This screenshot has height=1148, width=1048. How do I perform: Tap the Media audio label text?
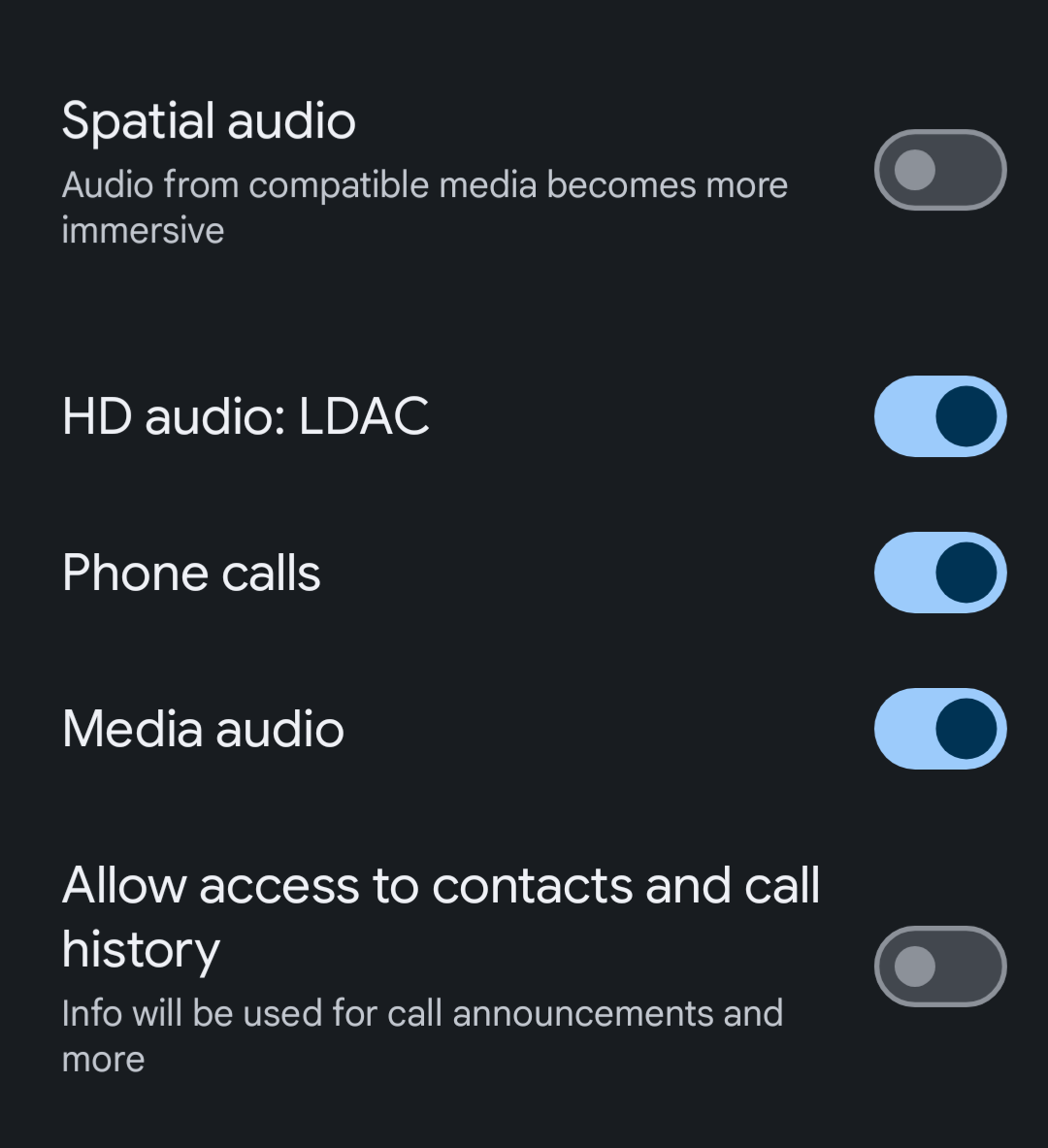[203, 729]
